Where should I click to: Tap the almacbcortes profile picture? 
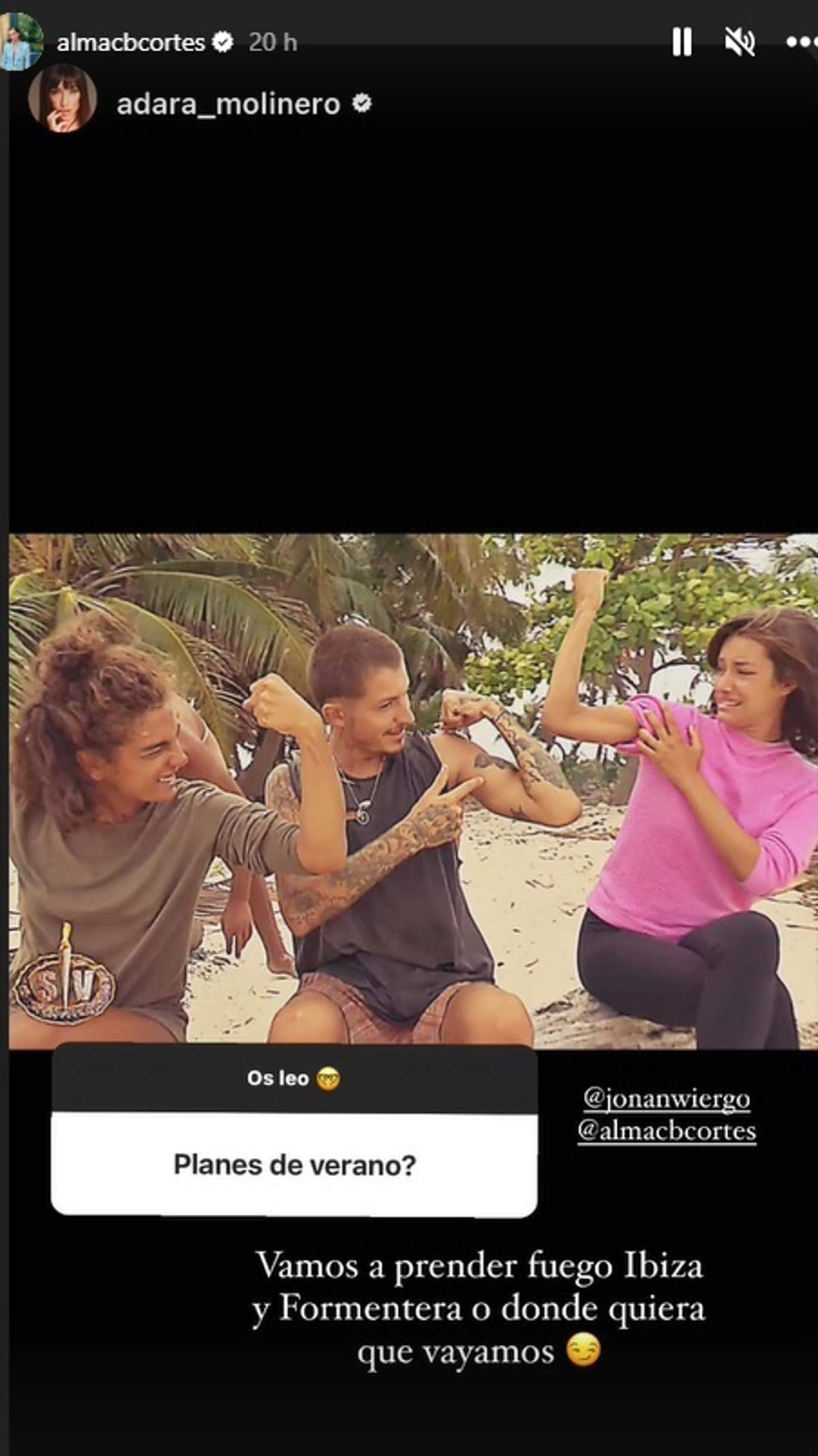click(x=20, y=41)
